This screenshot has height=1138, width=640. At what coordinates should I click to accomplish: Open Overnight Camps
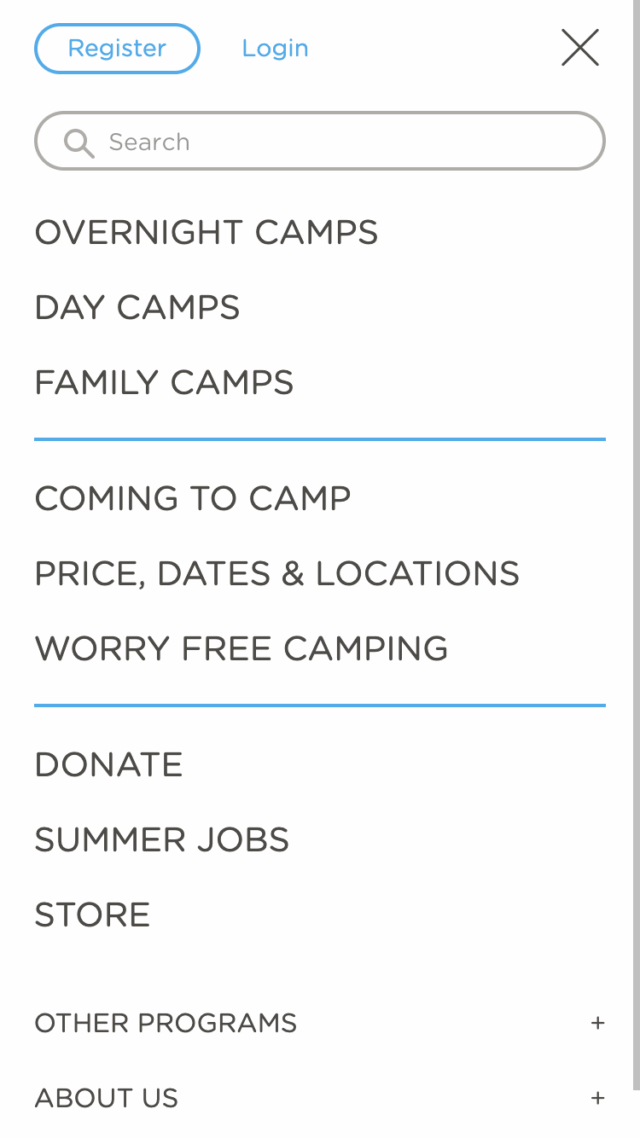206,233
